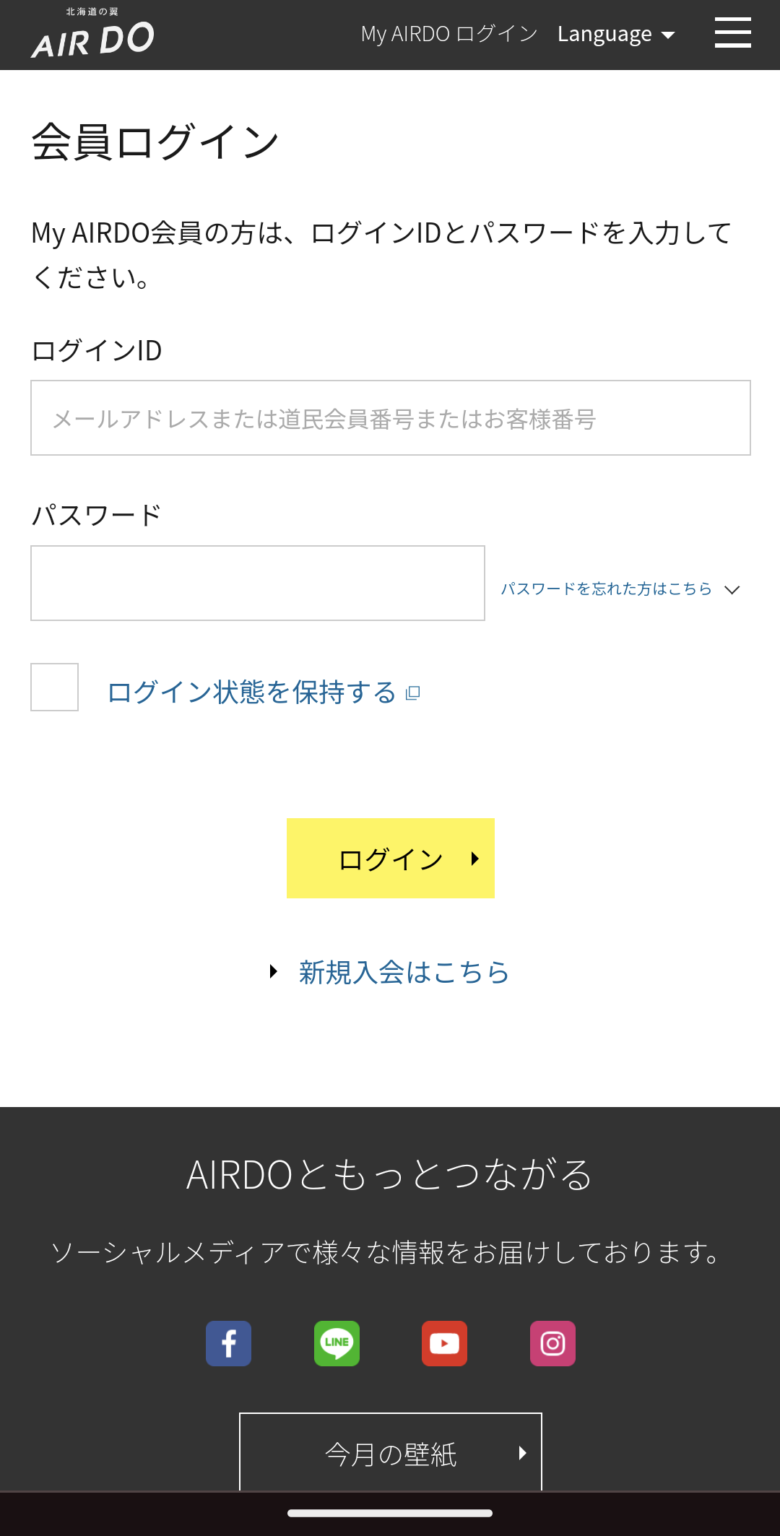Open the 今月の壁紙 button
Image resolution: width=780 pixels, height=1536 pixels.
[x=390, y=1453]
